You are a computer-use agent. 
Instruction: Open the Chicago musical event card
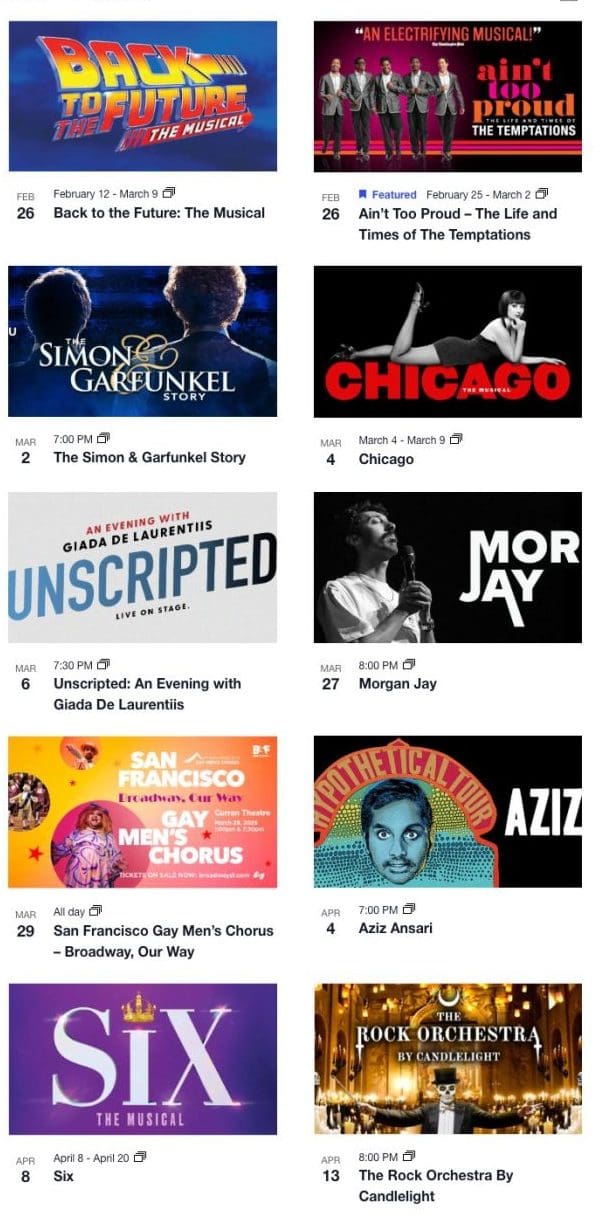(447, 341)
